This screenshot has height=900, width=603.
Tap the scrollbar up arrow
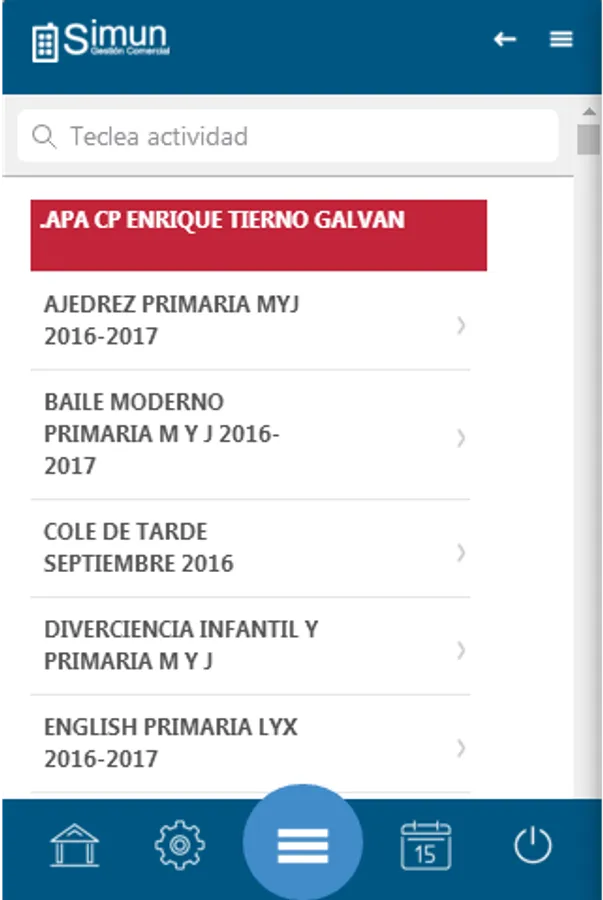pos(589,111)
